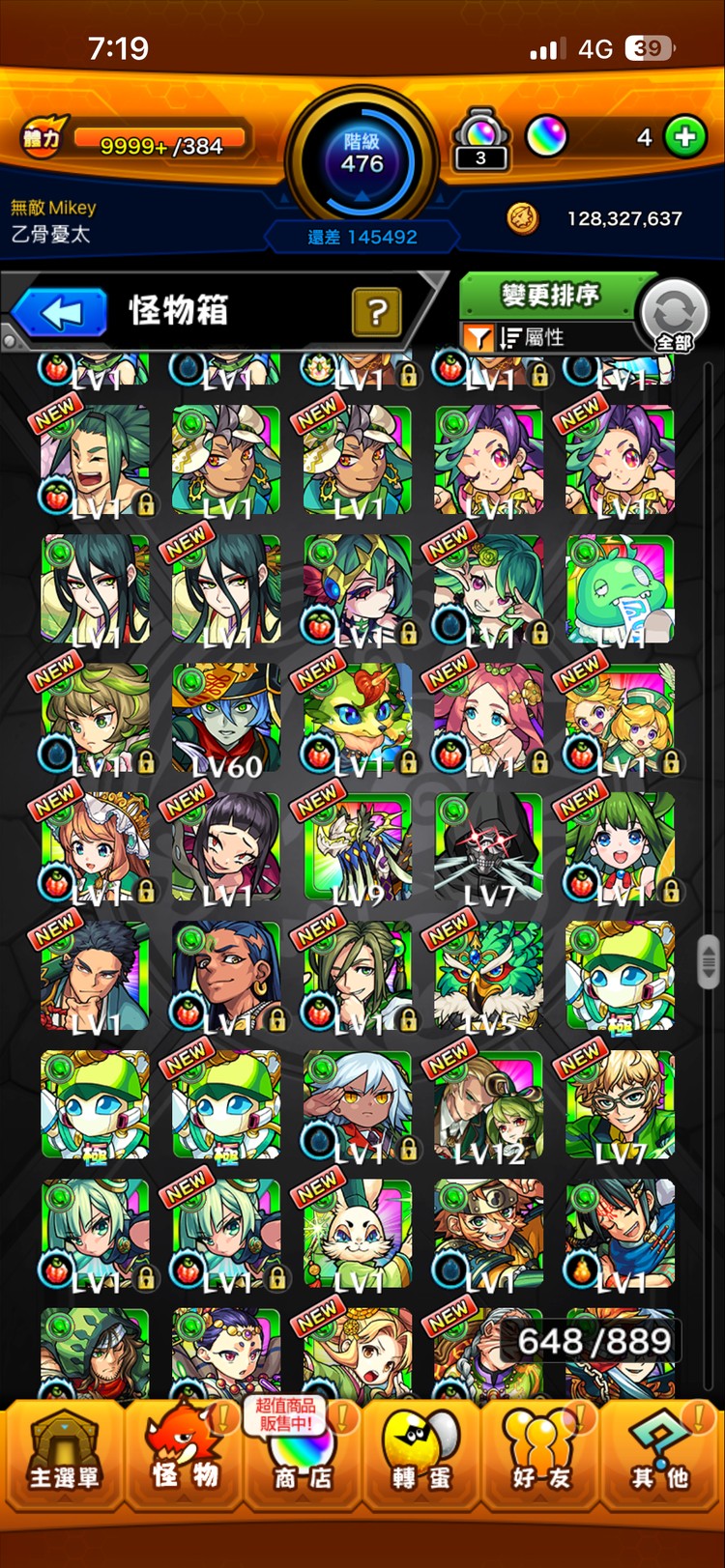Select the dark skull-masked LV7 monster
Image resolution: width=725 pixels, height=1568 pixels.
488,847
